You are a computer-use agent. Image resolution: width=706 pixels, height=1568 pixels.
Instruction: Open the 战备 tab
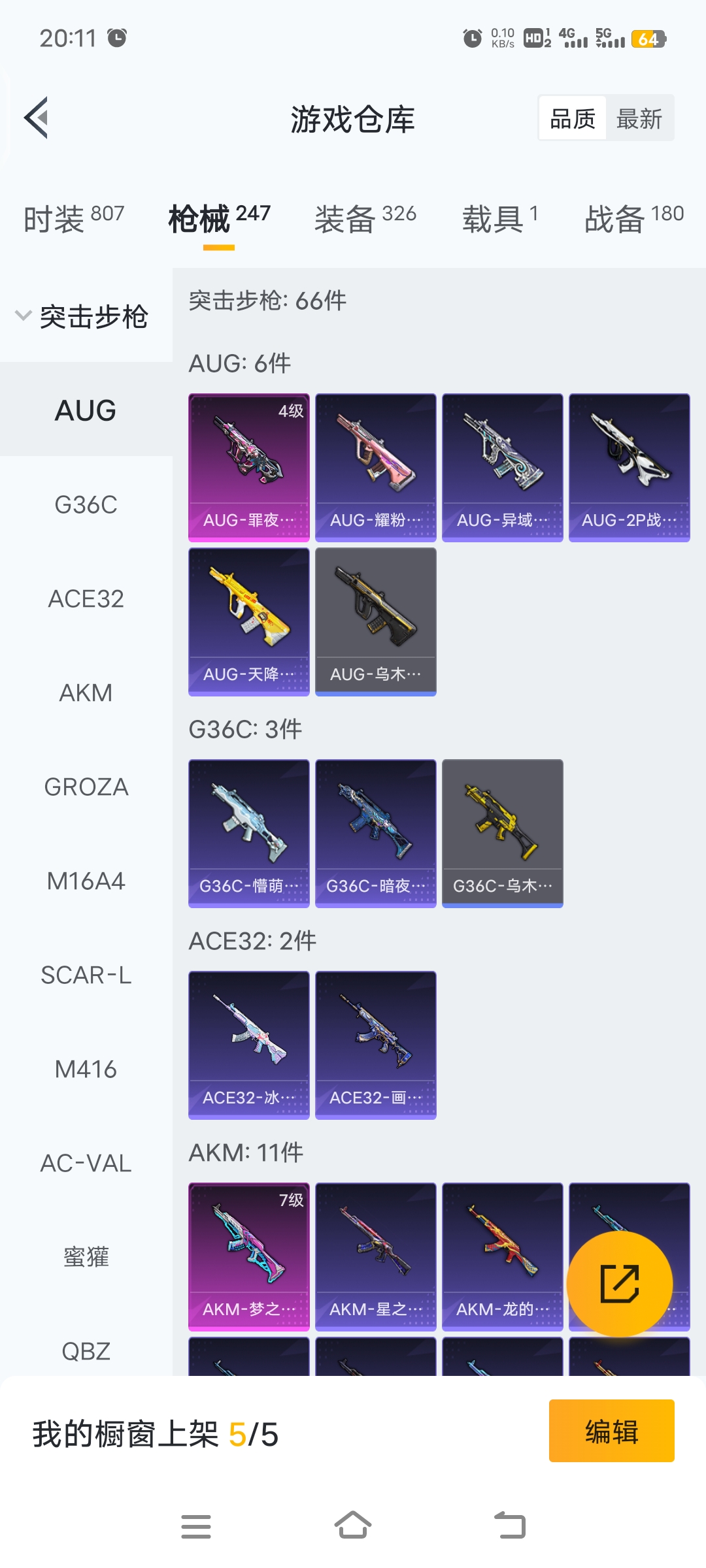click(633, 219)
